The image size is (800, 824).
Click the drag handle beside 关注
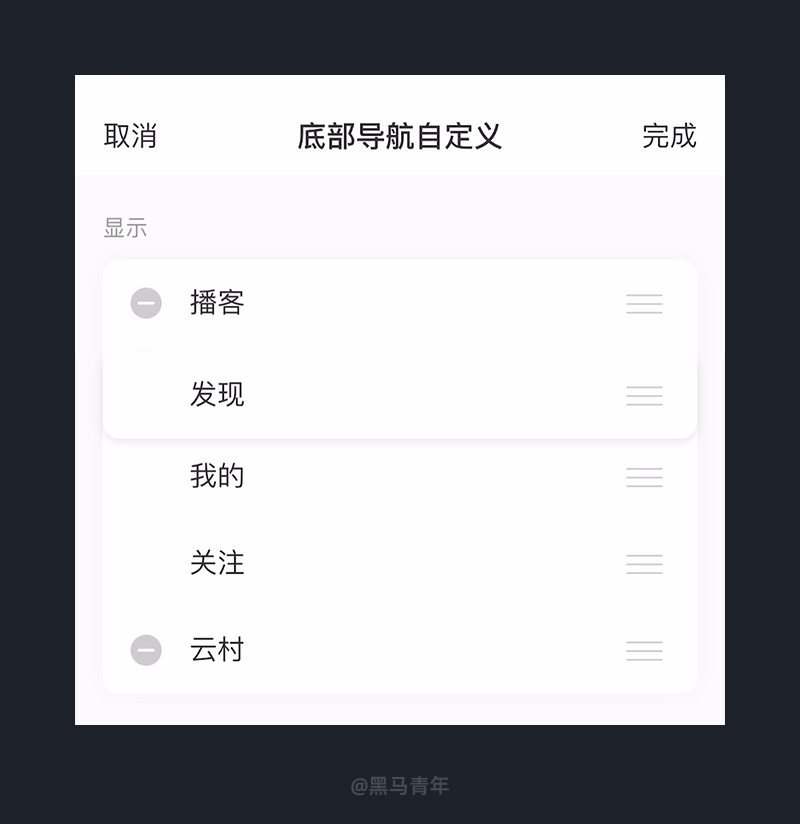pyautogui.click(x=645, y=564)
